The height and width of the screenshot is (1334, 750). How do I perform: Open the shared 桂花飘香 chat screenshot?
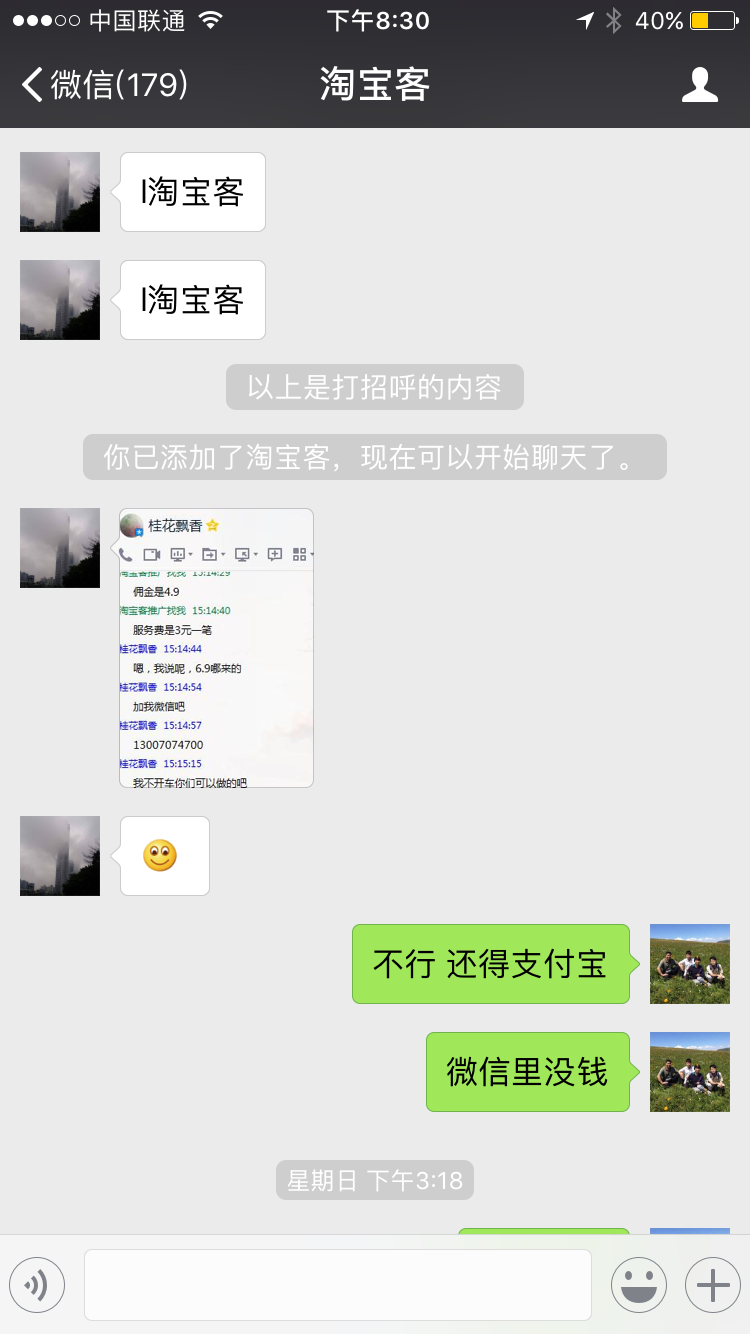pos(216,648)
